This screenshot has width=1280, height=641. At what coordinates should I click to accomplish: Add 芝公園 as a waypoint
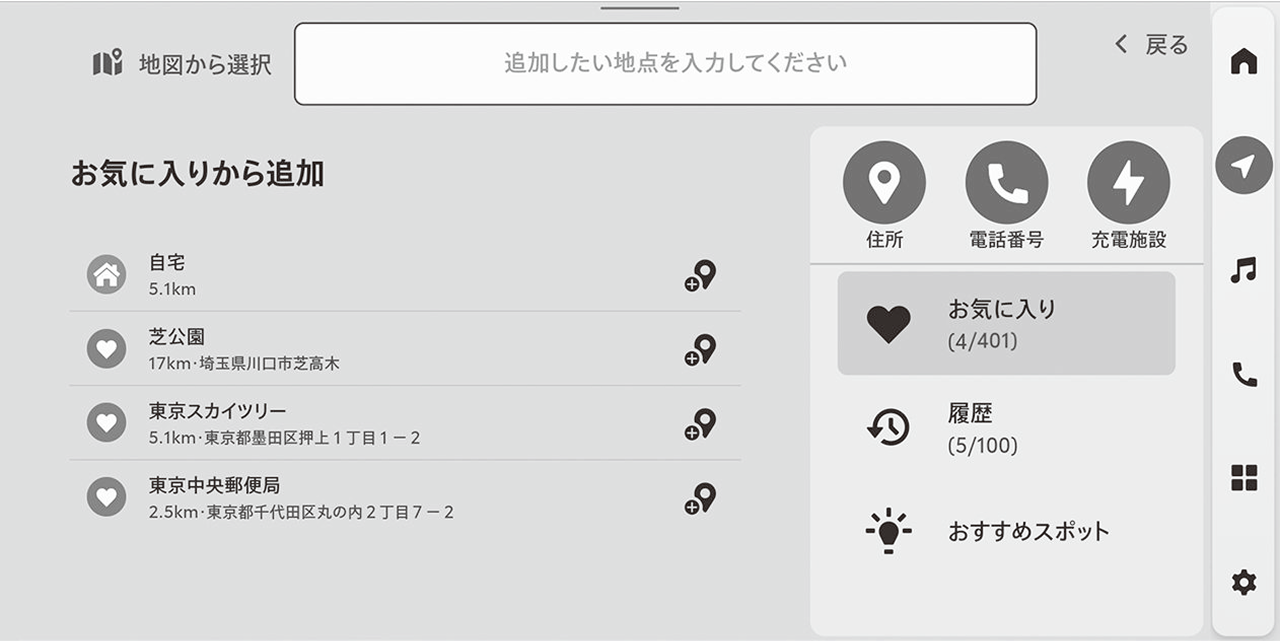701,350
